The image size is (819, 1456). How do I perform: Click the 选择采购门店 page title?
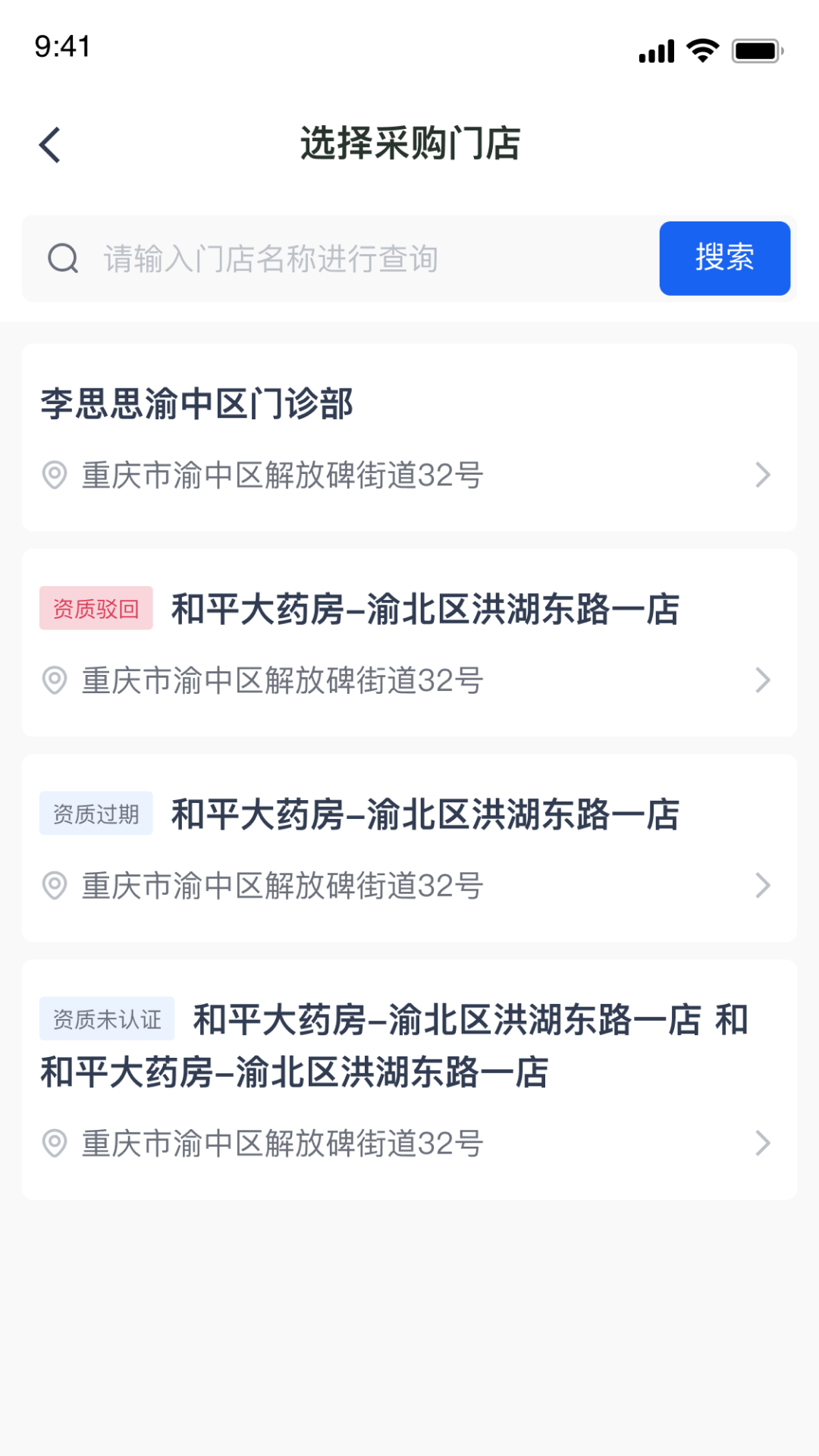tap(409, 144)
